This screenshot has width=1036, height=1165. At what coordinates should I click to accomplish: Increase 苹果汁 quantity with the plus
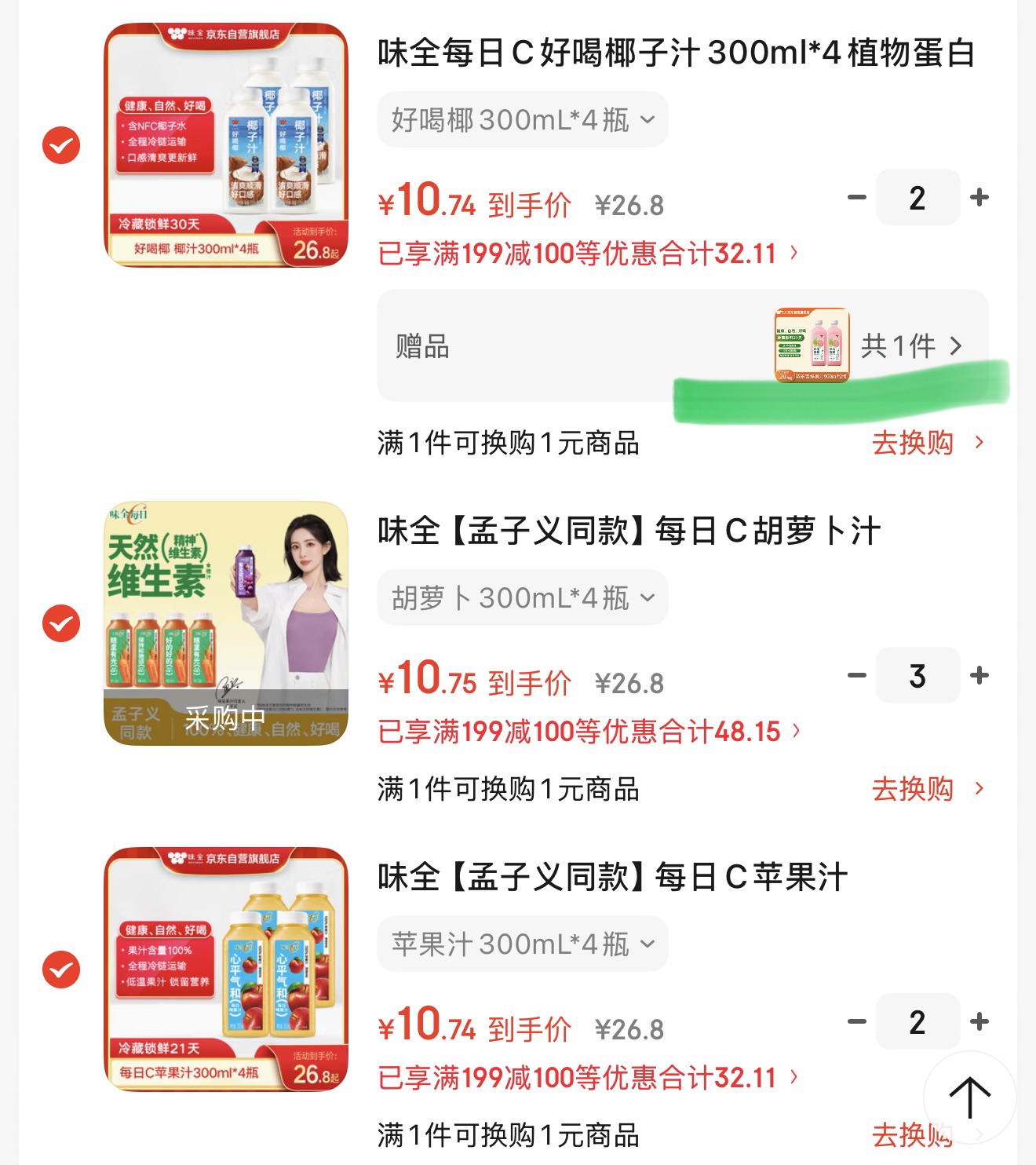click(x=979, y=1021)
